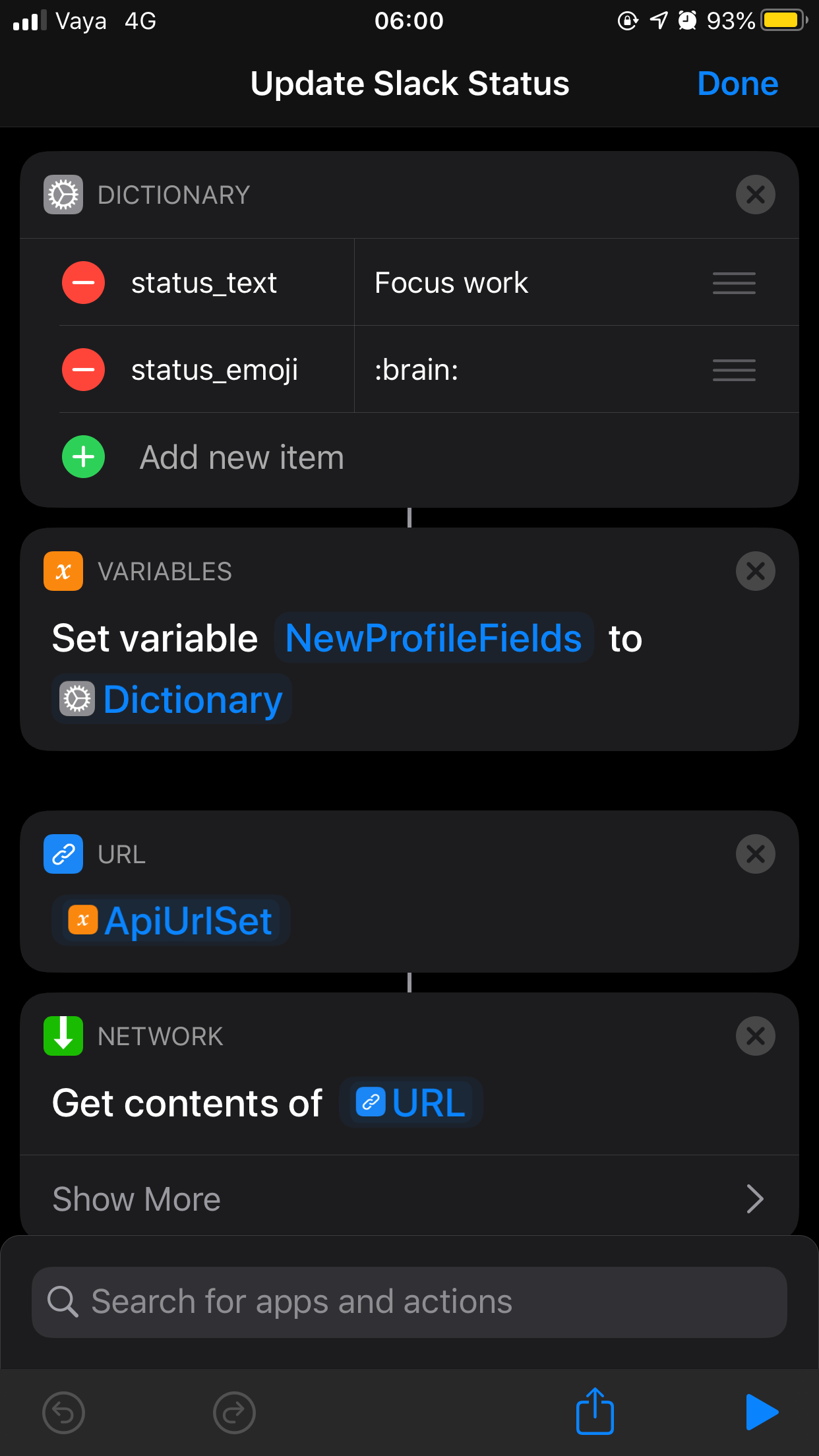This screenshot has width=819, height=1456.
Task: Select the ApiUrlSet variable token
Action: 171,921
